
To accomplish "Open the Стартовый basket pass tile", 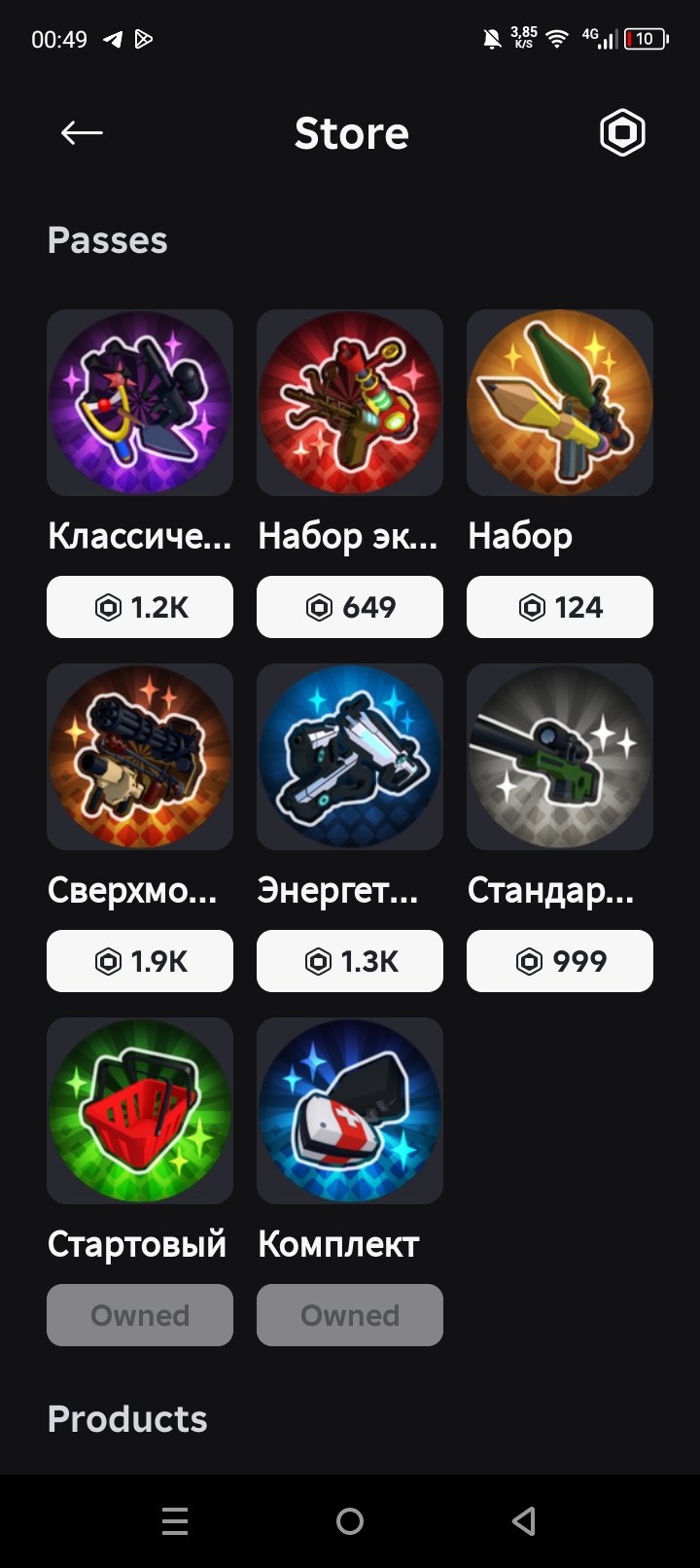I will point(140,1111).
